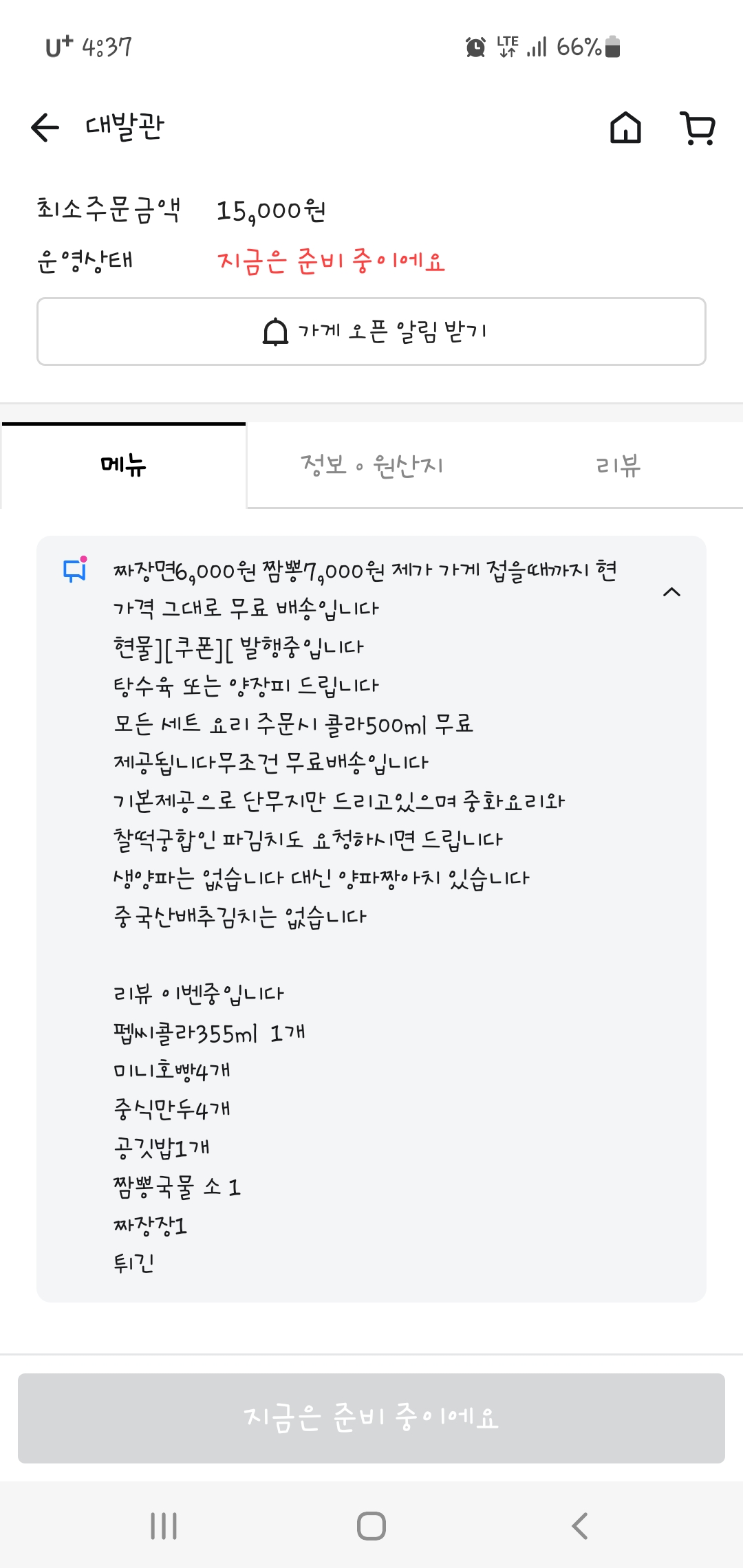Go back using the arrow beside 대발관
The image size is (743, 1568).
click(x=45, y=128)
